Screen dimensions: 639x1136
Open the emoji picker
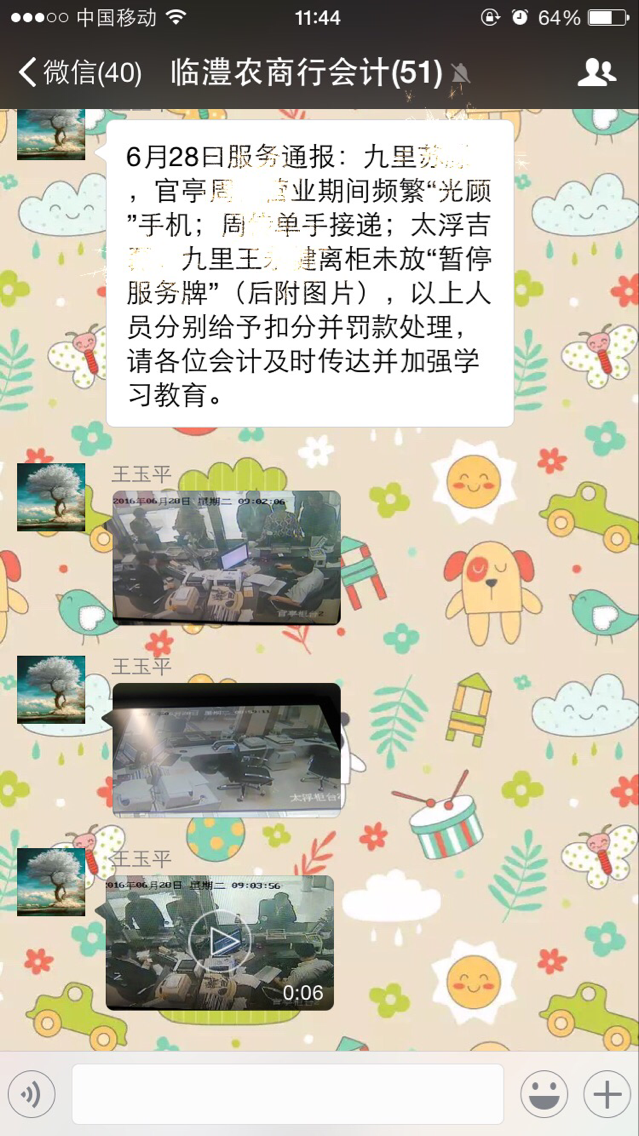(544, 1095)
